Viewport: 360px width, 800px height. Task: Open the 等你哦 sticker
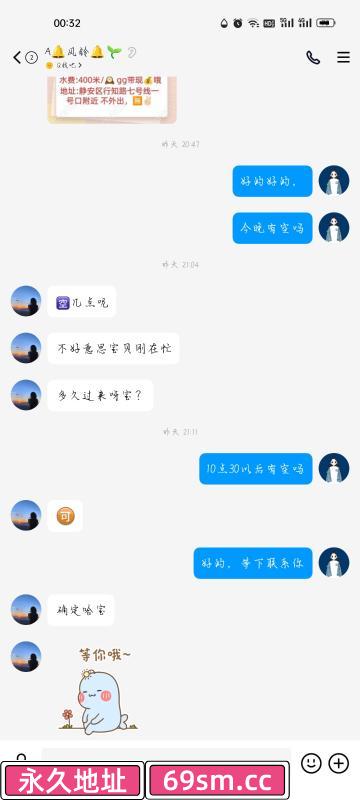click(x=99, y=690)
